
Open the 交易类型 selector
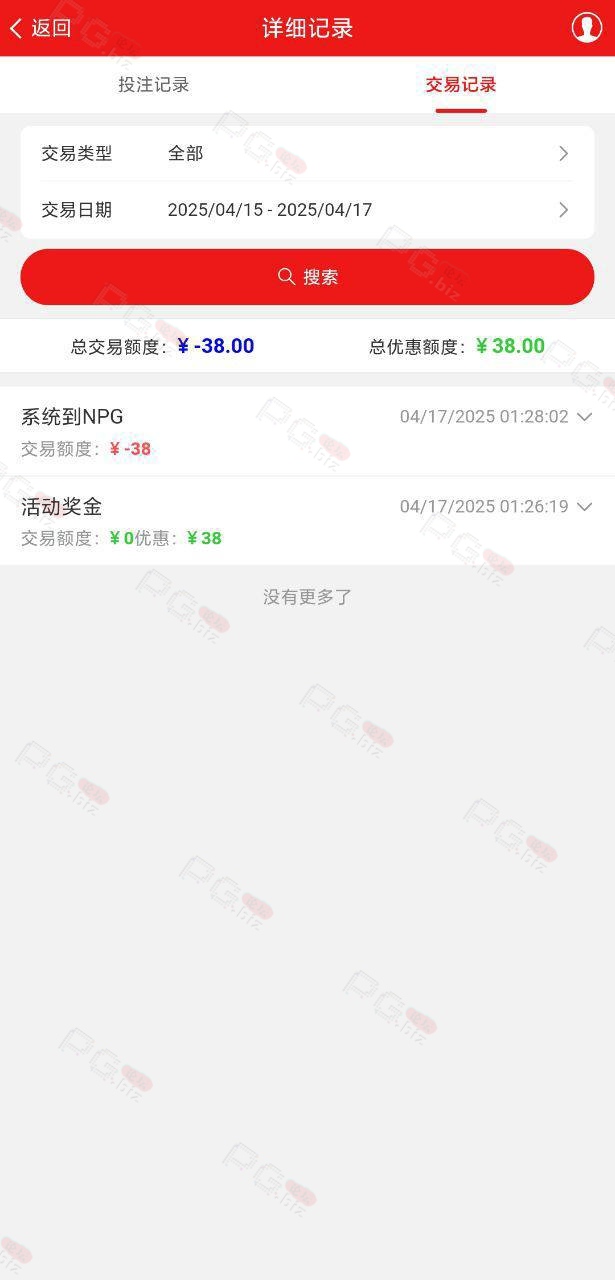click(x=307, y=153)
